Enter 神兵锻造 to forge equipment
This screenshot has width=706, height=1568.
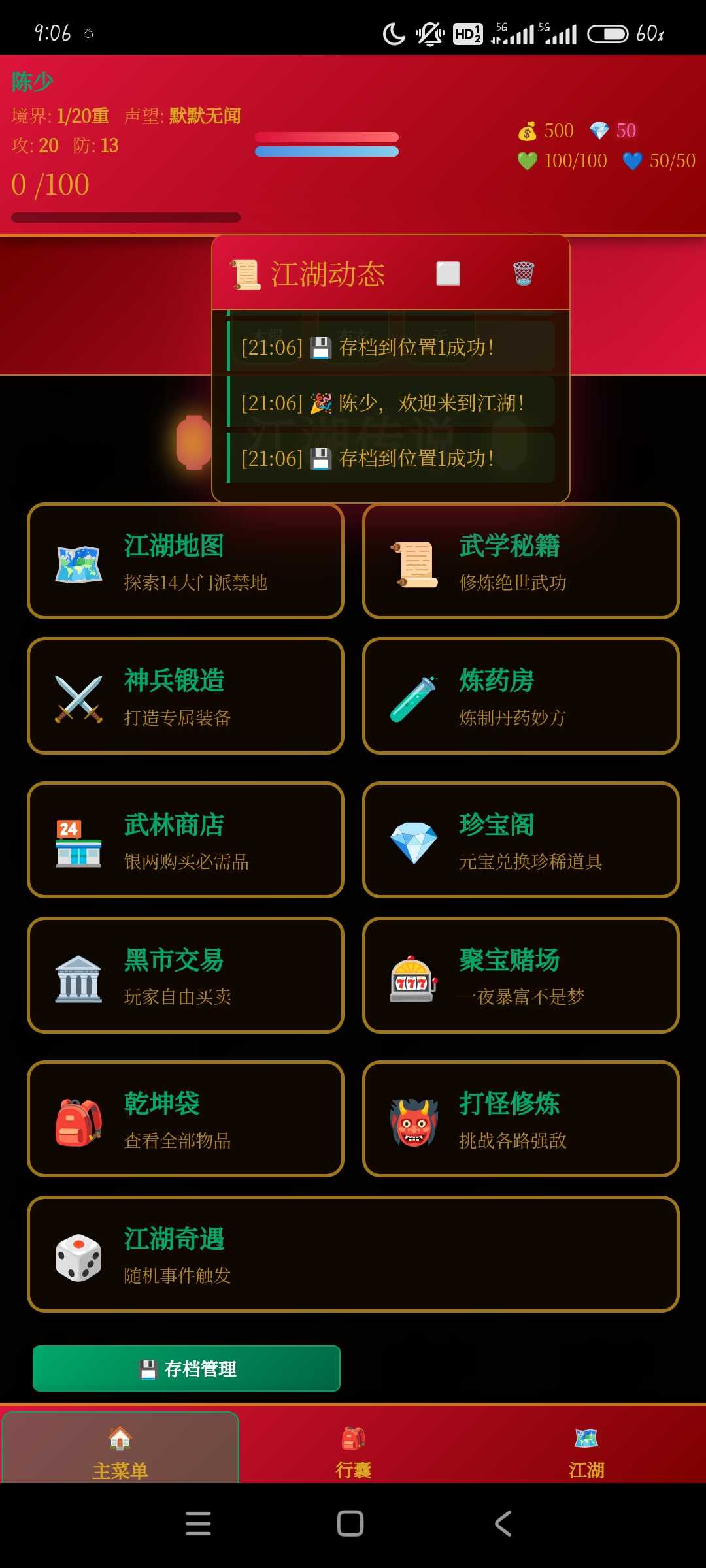click(186, 696)
